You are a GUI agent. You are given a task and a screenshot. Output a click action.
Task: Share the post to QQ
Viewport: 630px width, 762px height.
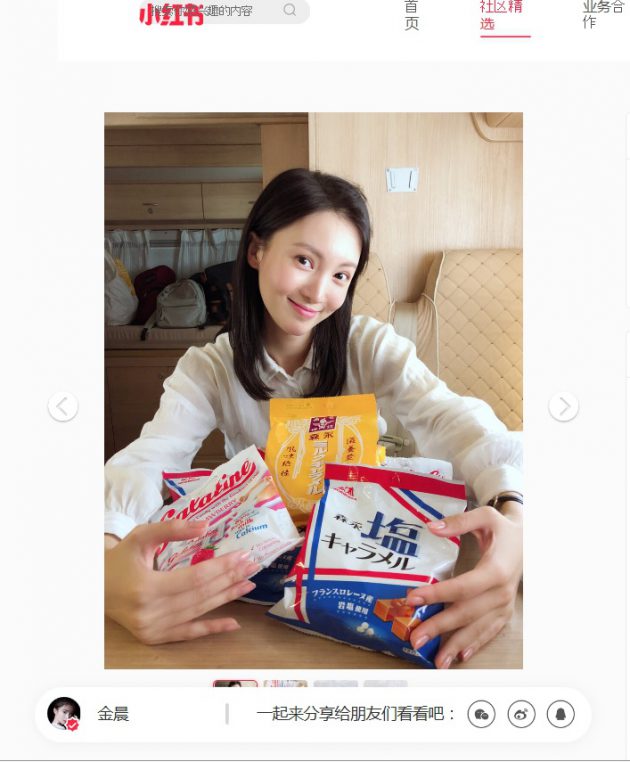tap(561, 714)
